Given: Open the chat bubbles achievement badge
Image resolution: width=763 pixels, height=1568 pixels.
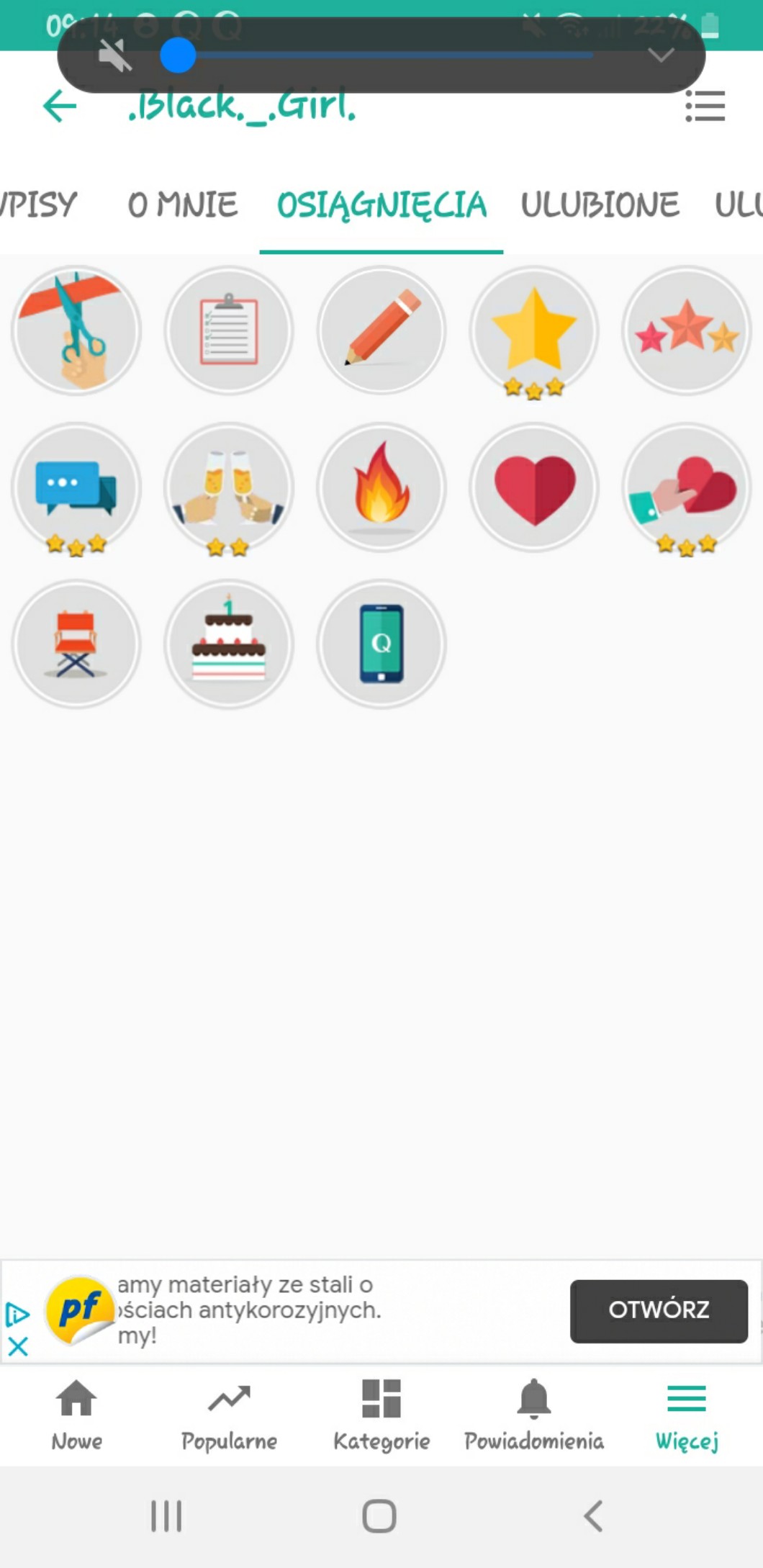Looking at the screenshot, I should [x=76, y=488].
